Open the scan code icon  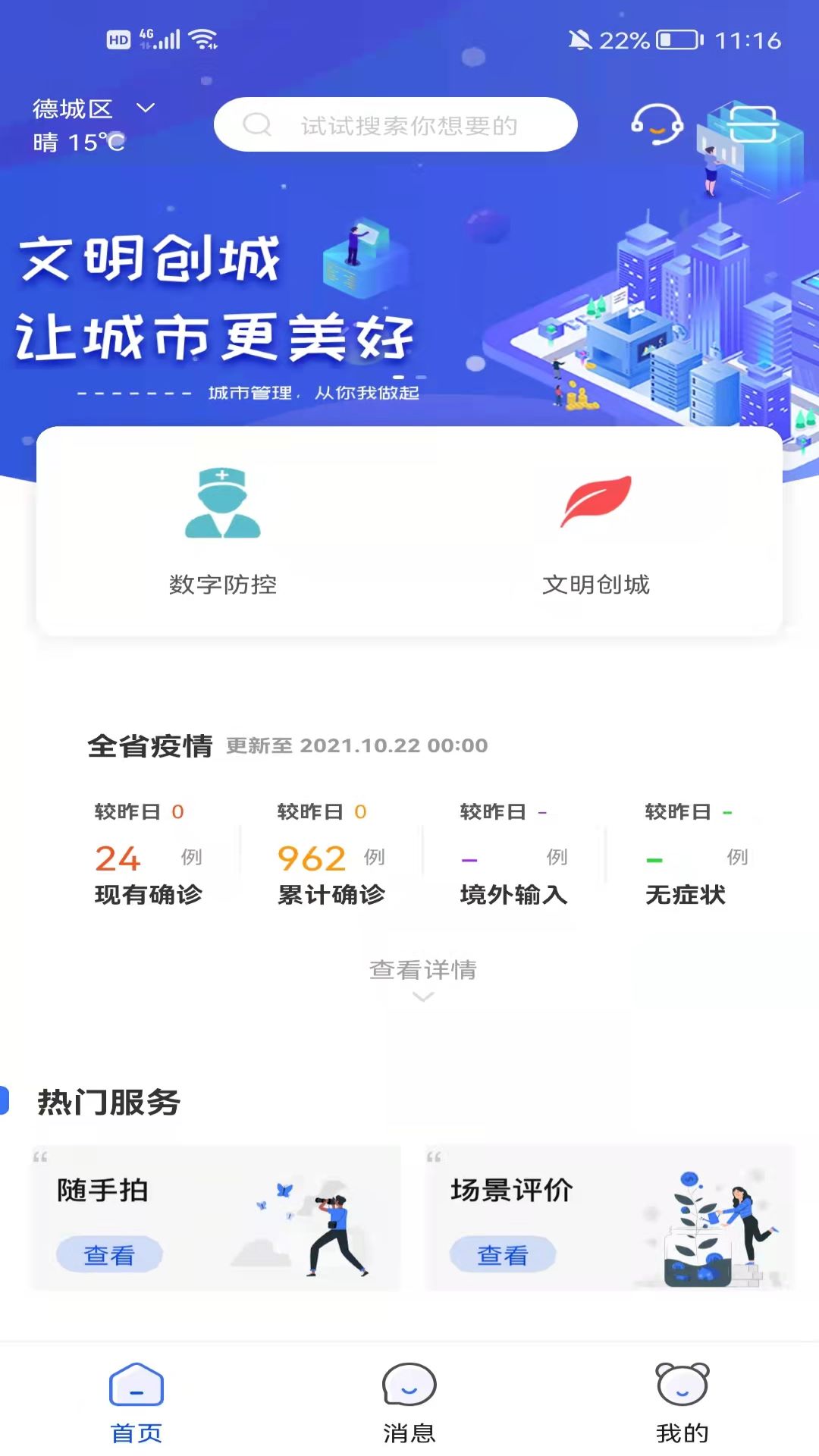[752, 124]
